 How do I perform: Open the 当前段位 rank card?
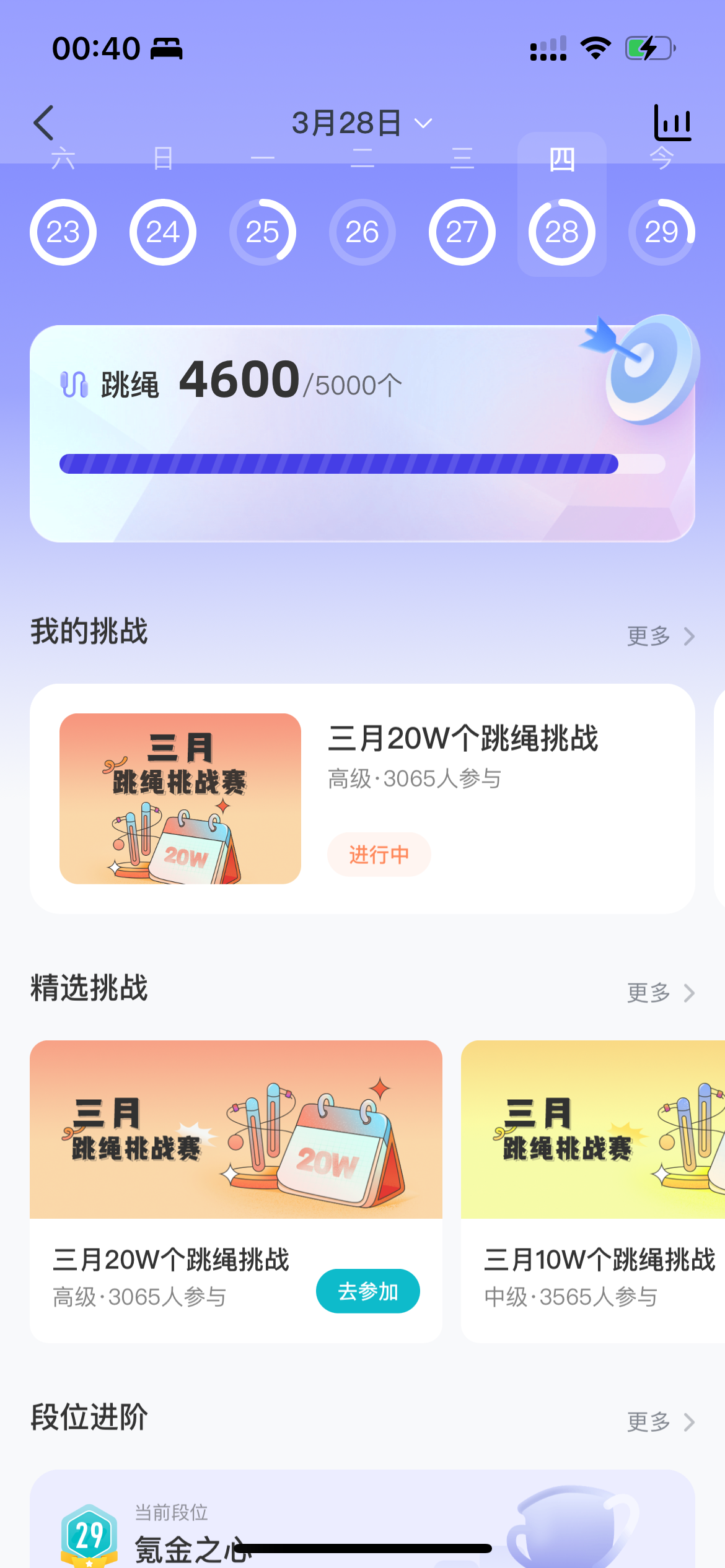[362, 1523]
